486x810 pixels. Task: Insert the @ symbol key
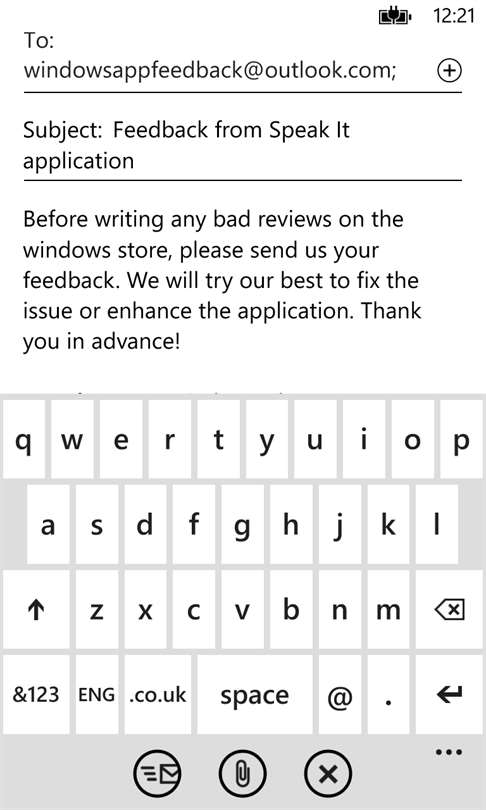tap(340, 694)
